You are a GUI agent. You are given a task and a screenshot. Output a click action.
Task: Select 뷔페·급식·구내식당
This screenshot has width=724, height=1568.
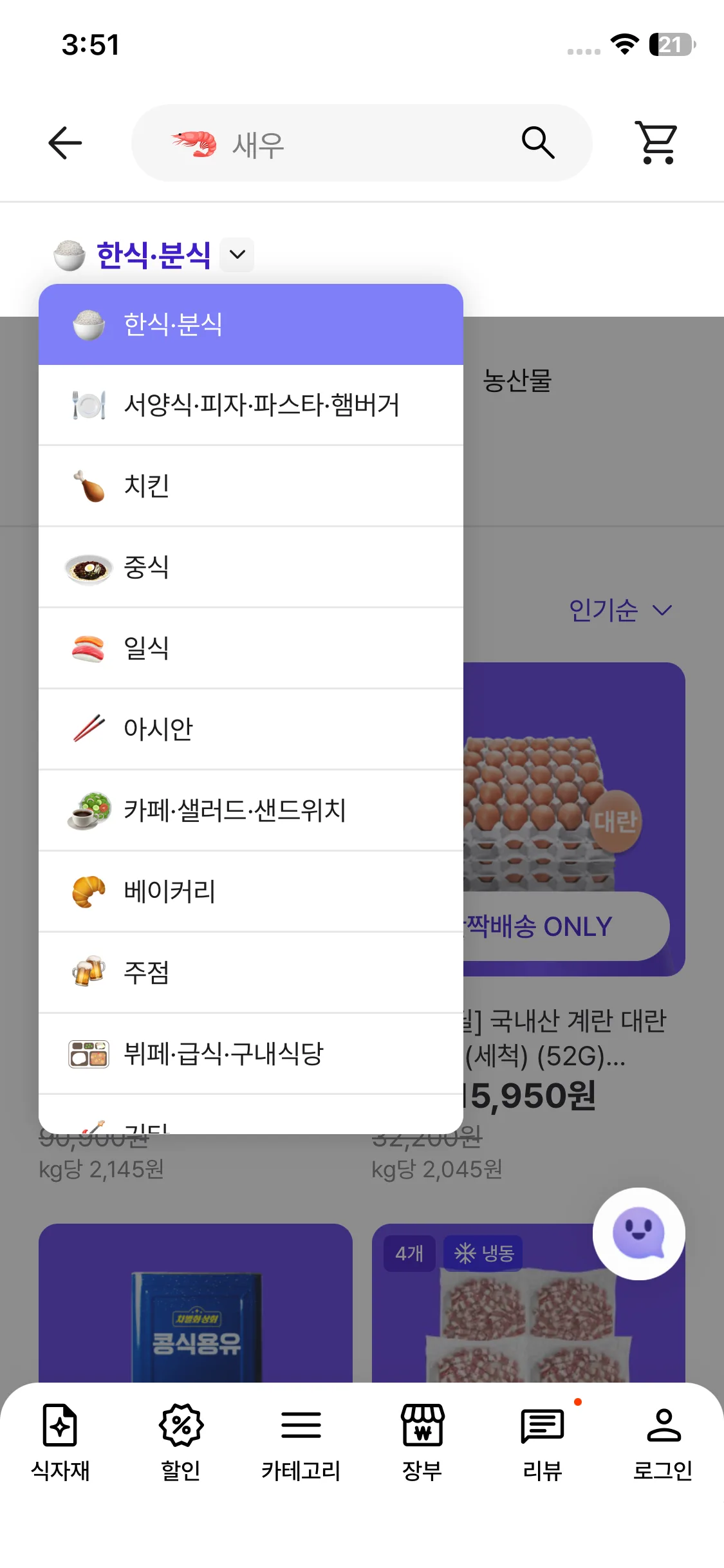point(251,1054)
